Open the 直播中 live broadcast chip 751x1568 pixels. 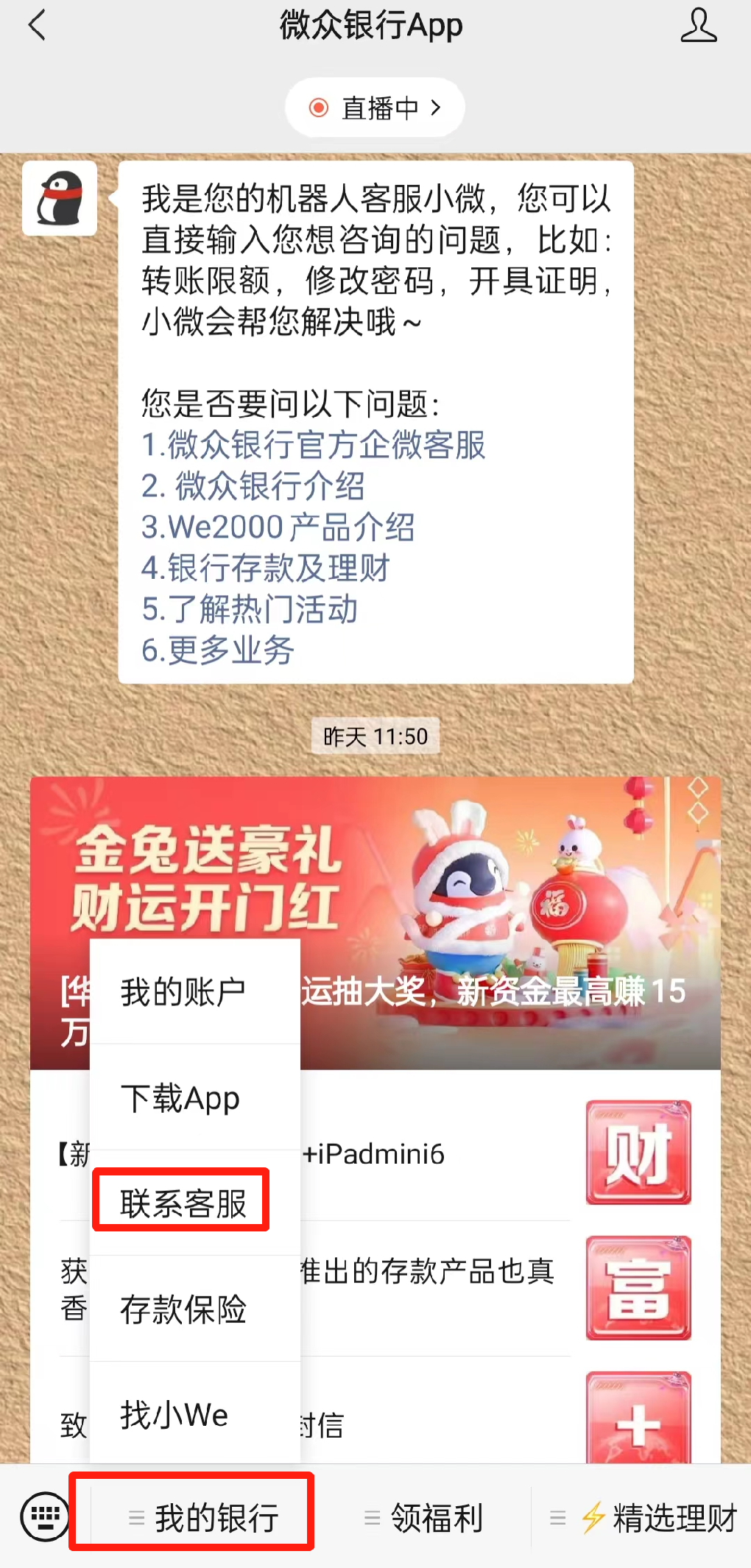375,108
